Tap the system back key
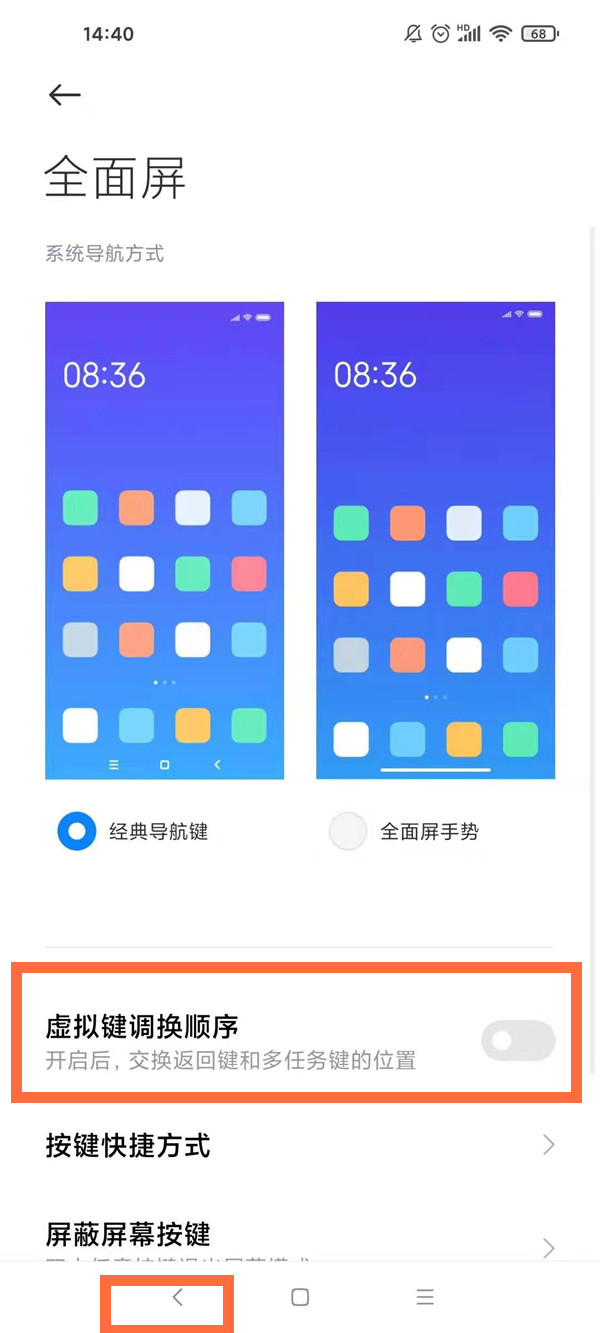The image size is (600, 1333). [x=177, y=1297]
